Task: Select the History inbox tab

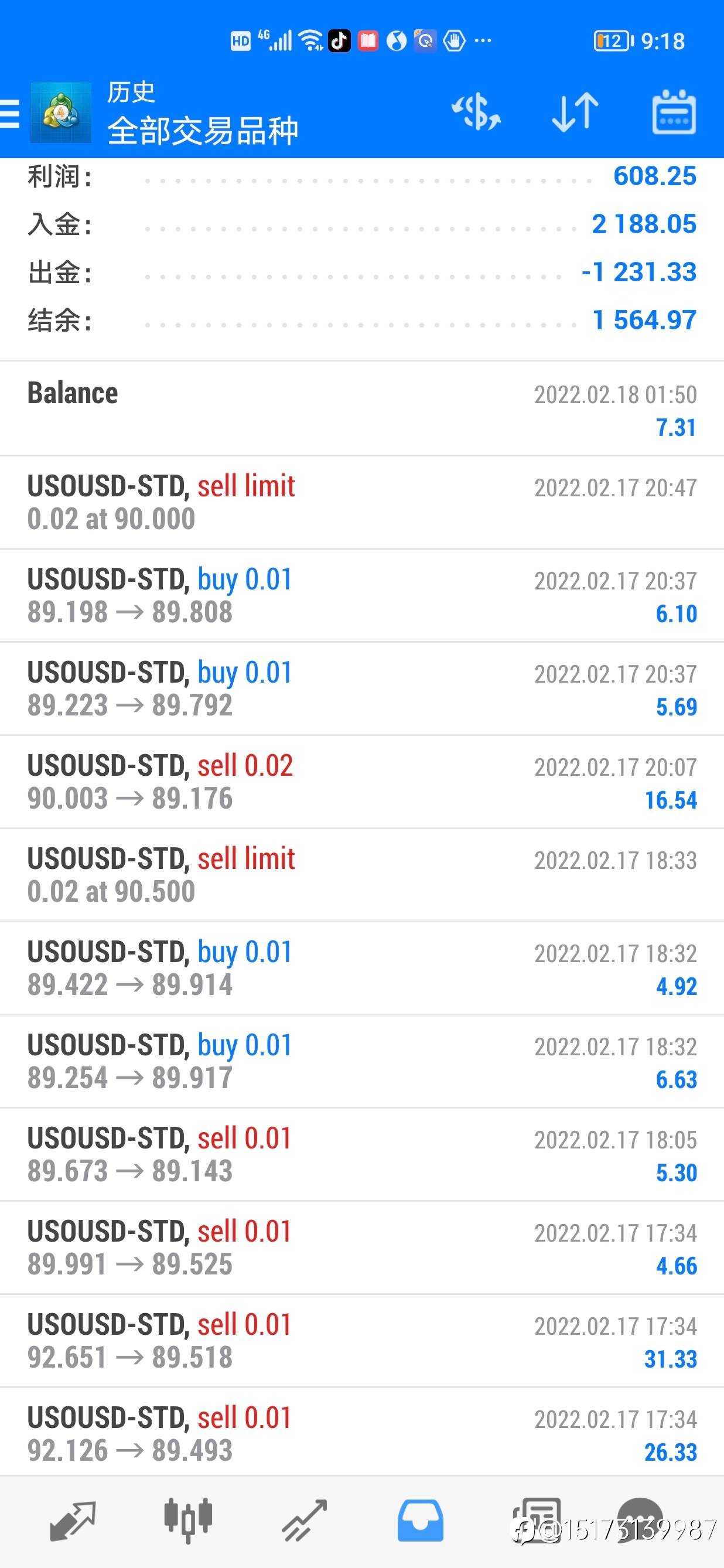Action: [420, 1521]
